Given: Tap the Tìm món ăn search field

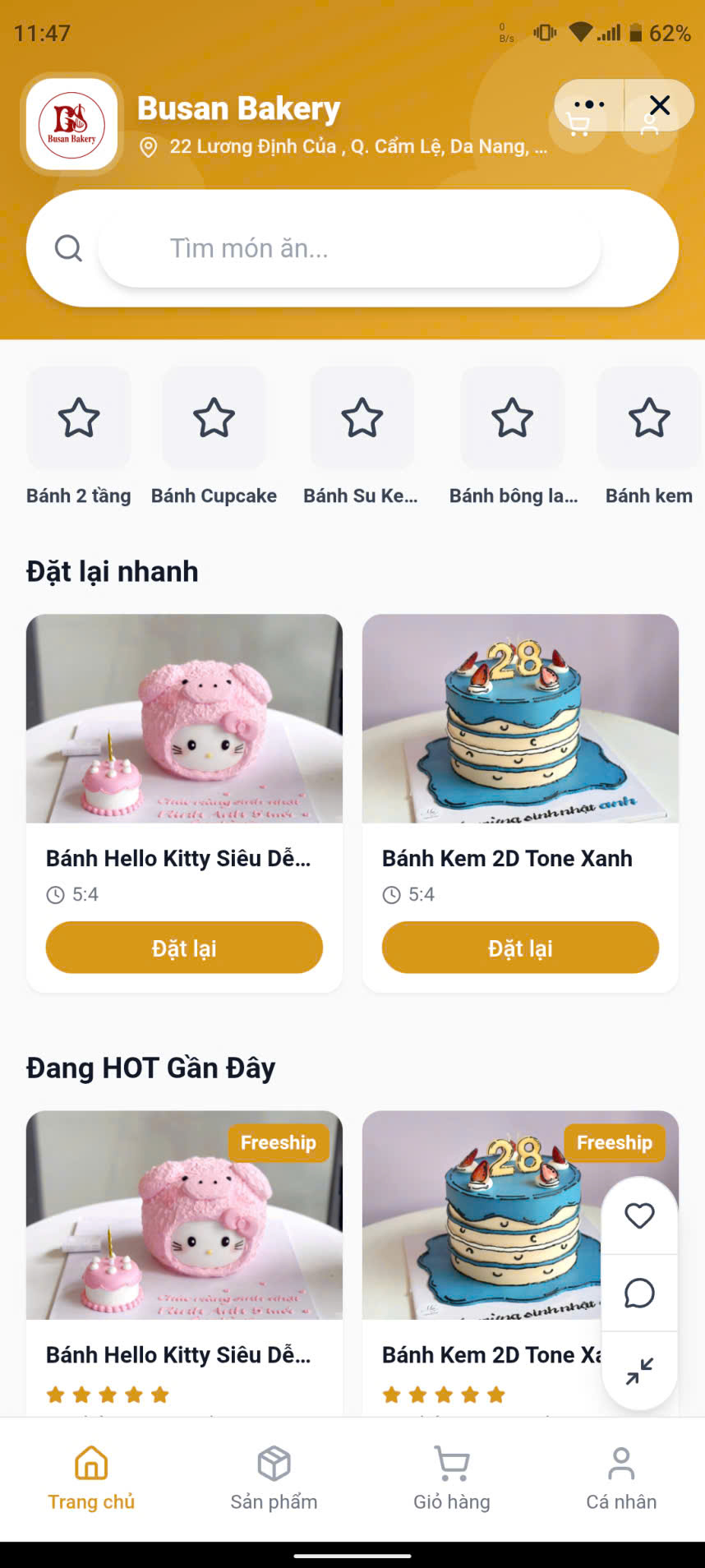Looking at the screenshot, I should pos(349,248).
